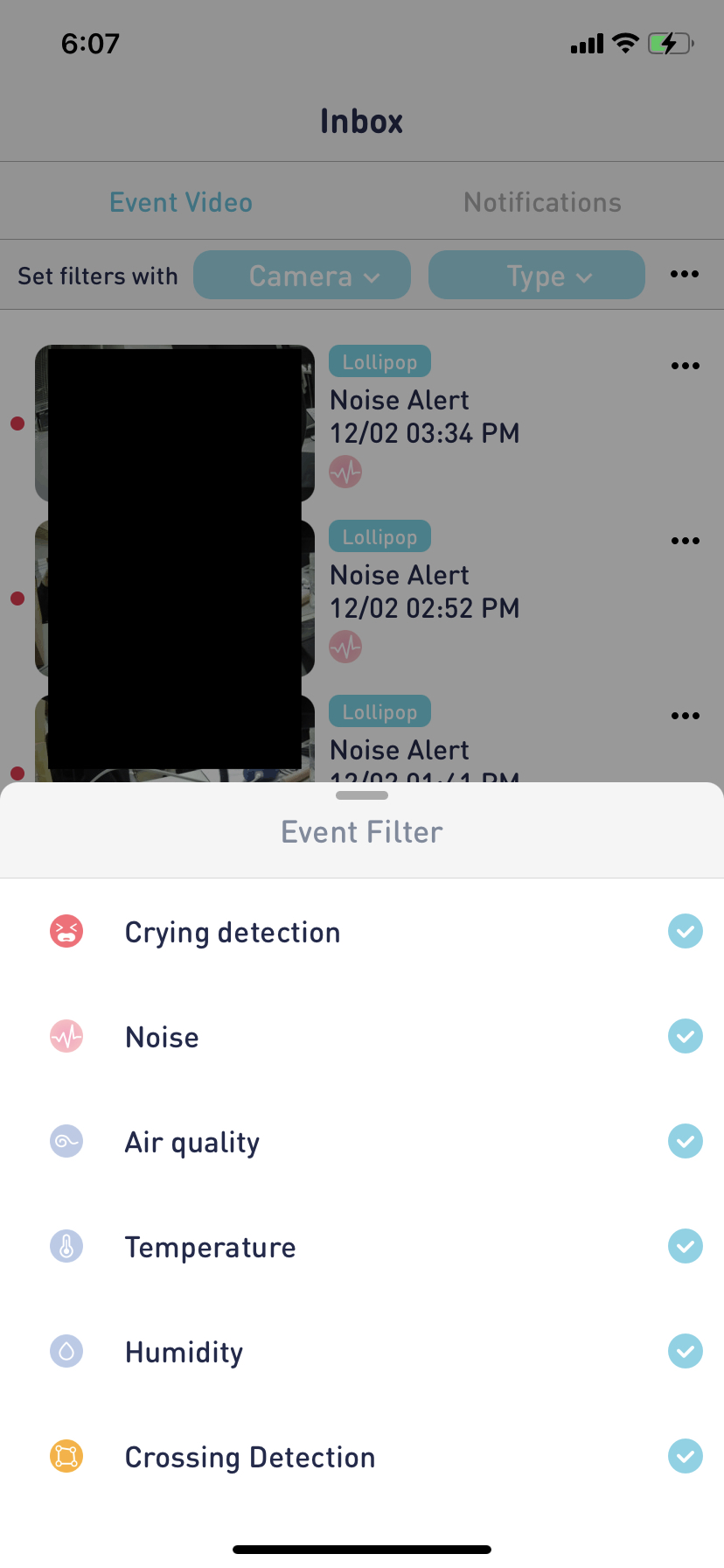The image size is (724, 1568).
Task: Uncheck the Noise event filter
Action: [686, 1036]
